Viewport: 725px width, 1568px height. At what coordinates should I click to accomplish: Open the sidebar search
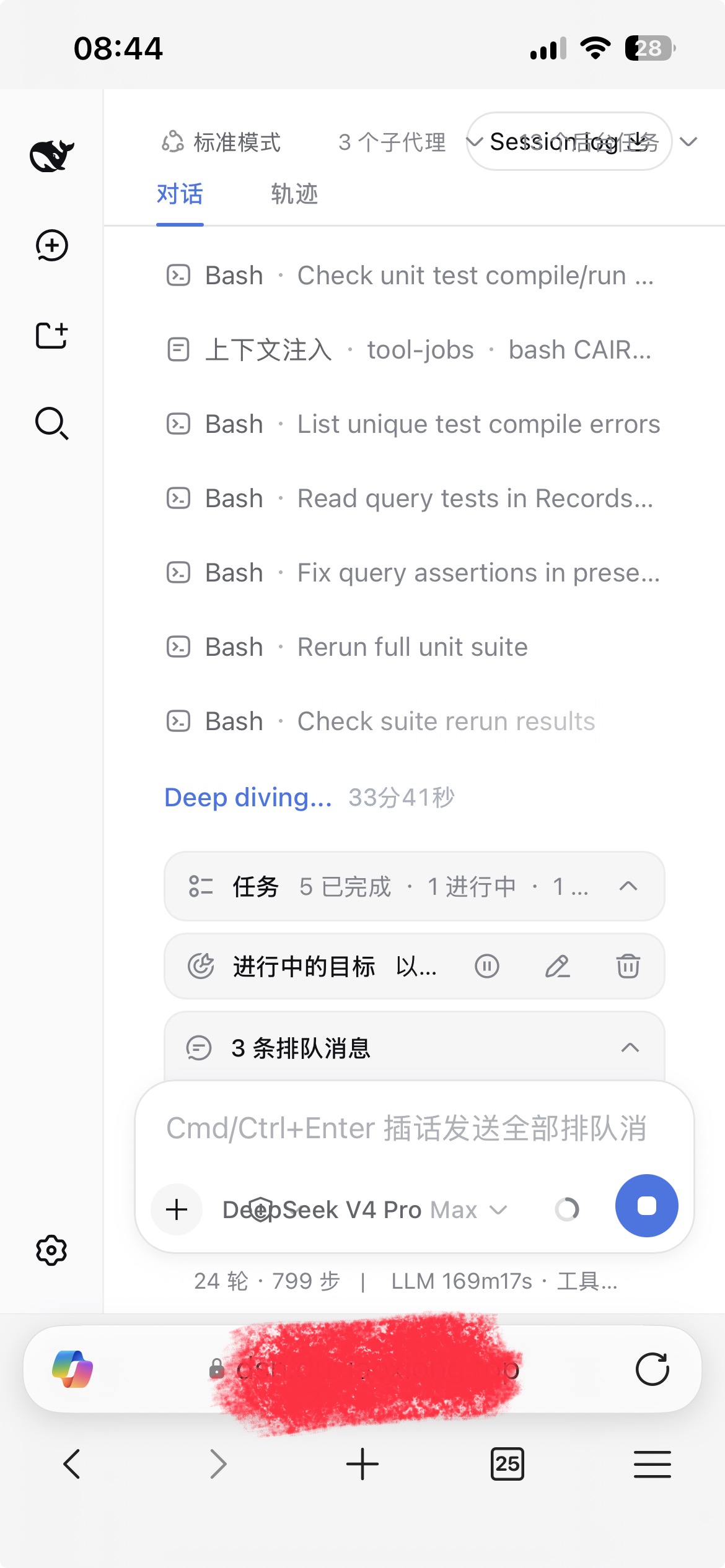pos(52,424)
